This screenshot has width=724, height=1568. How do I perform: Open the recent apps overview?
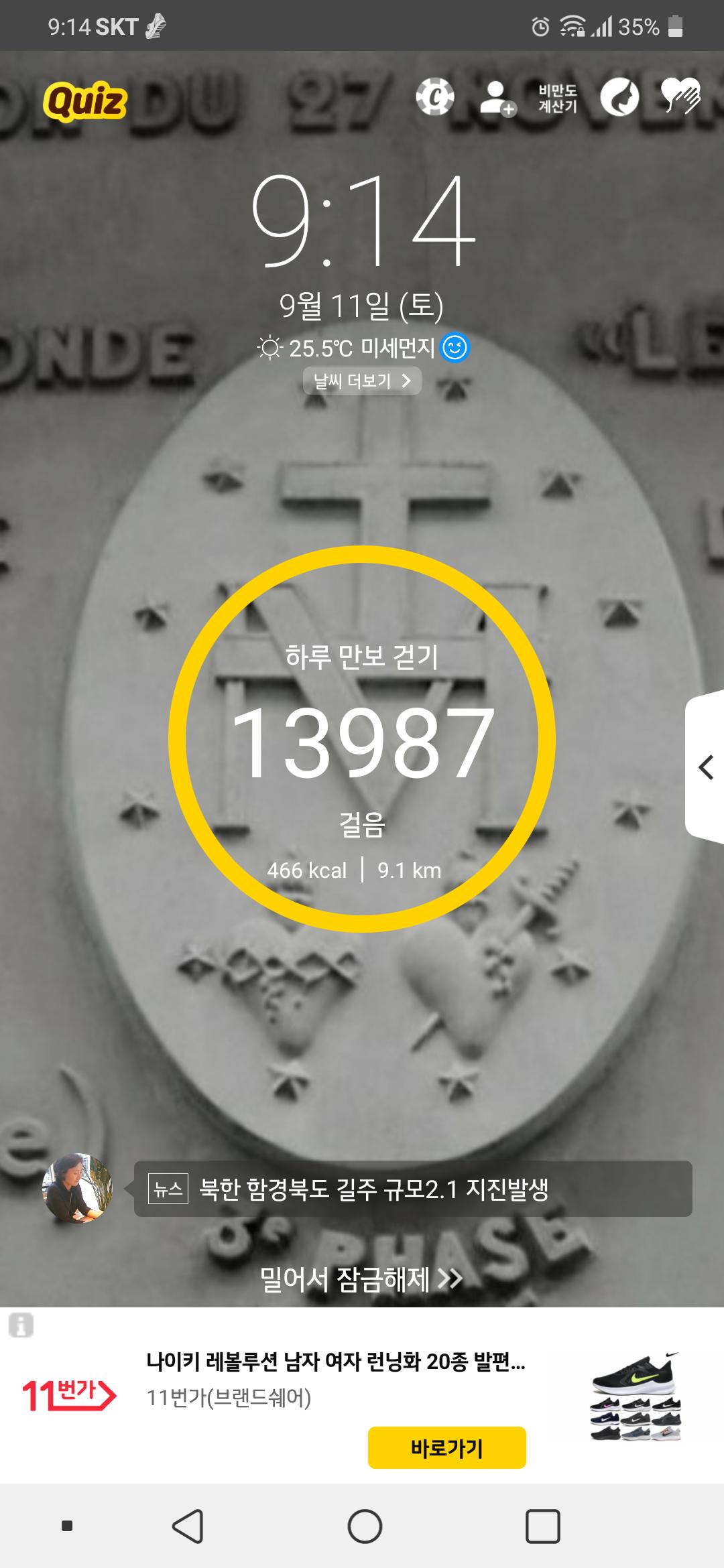pos(542,1526)
